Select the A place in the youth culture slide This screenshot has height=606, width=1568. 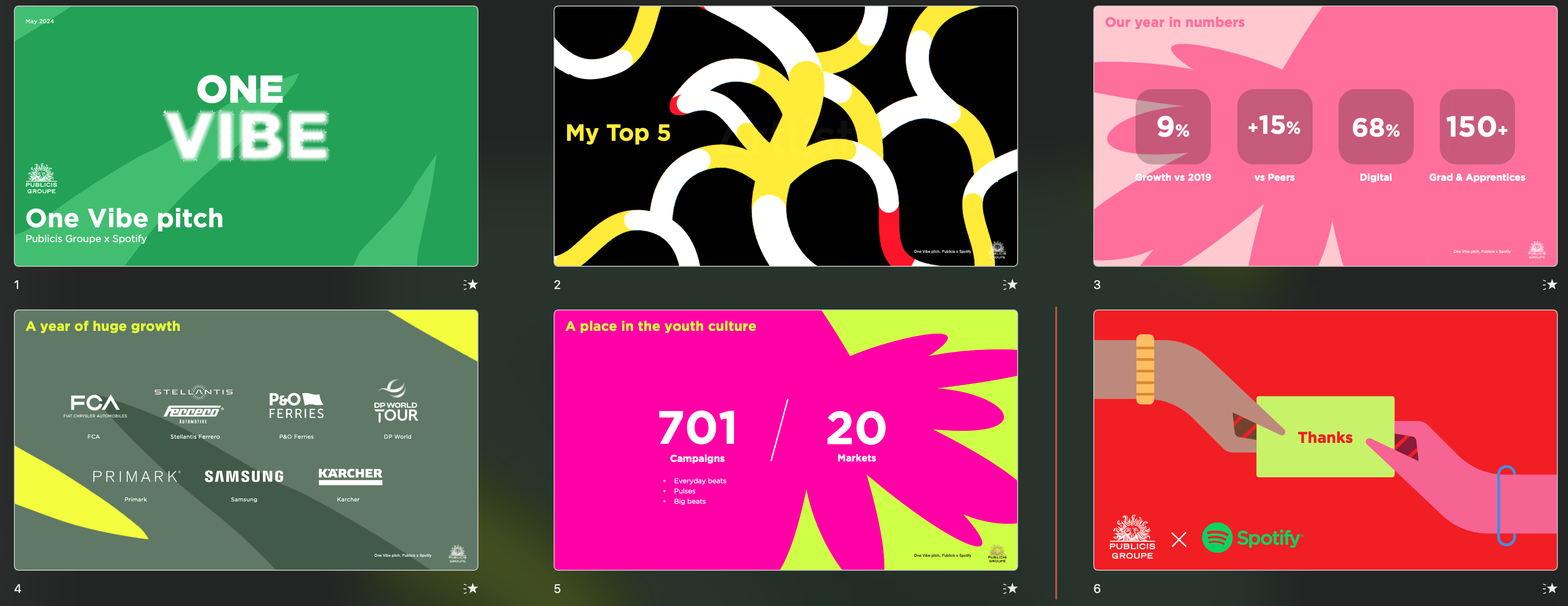pyautogui.click(x=785, y=440)
